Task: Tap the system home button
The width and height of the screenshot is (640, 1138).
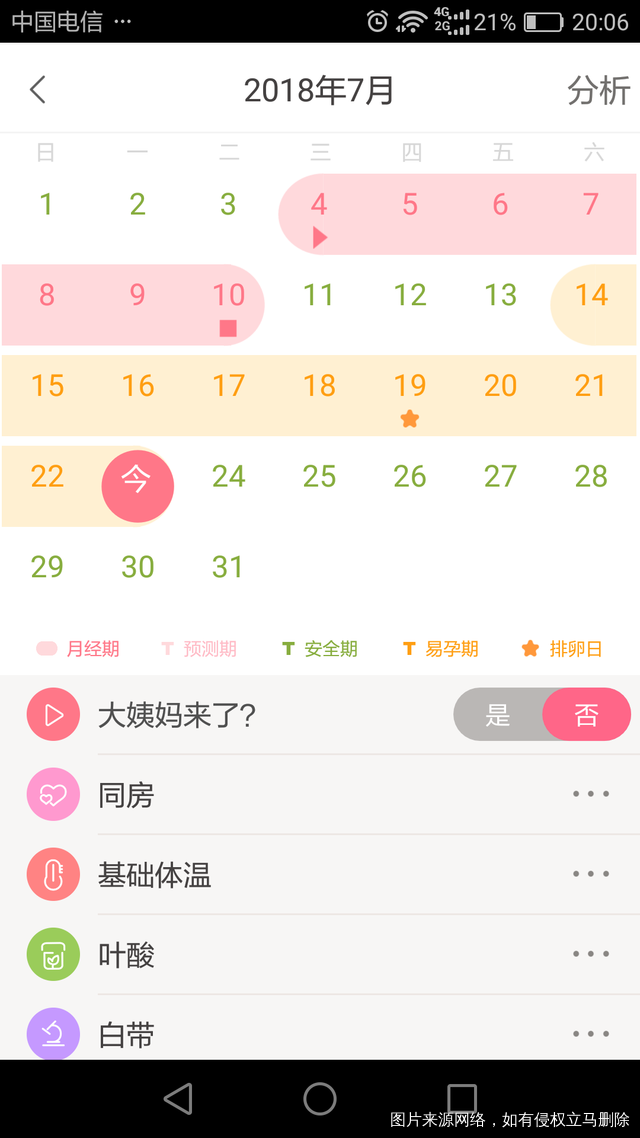Action: click(320, 1098)
